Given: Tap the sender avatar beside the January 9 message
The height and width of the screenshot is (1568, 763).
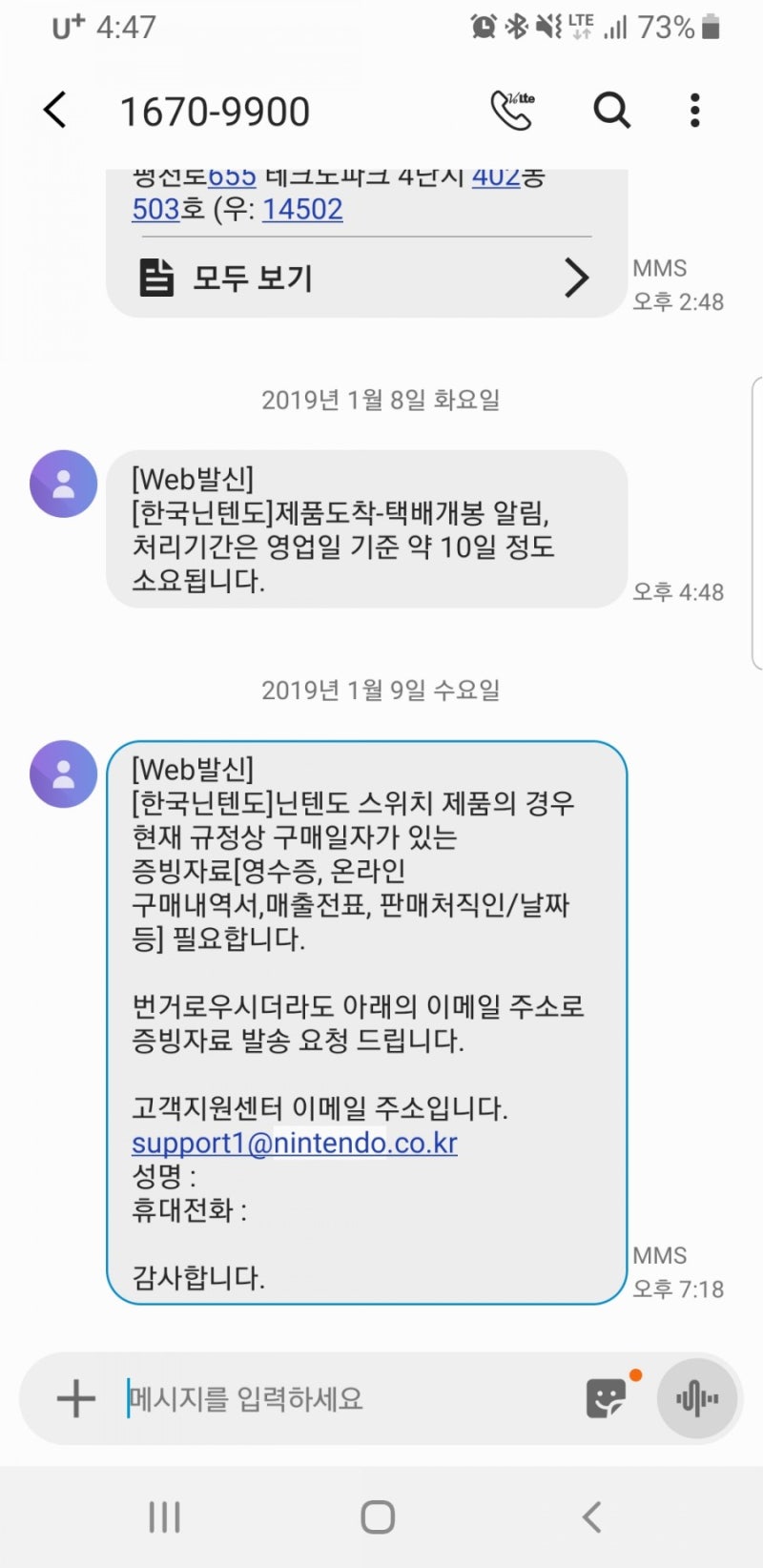Looking at the screenshot, I should pos(64,774).
